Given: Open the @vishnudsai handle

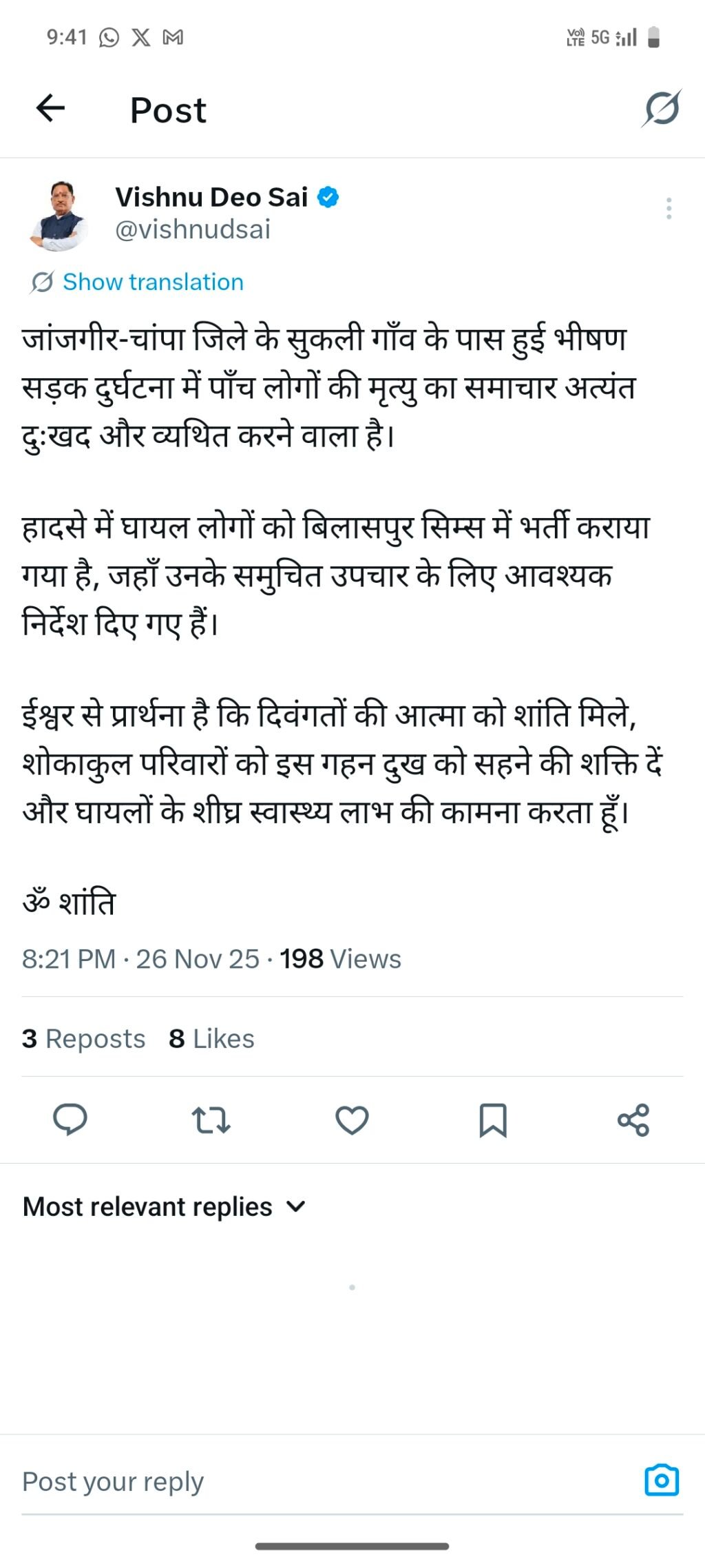Looking at the screenshot, I should point(193,229).
